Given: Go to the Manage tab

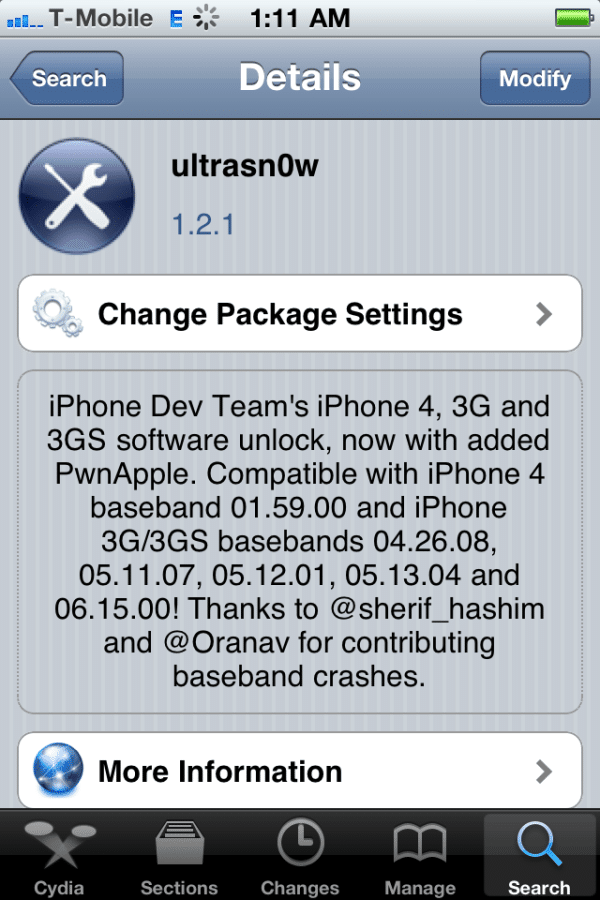Looking at the screenshot, I should point(419,857).
